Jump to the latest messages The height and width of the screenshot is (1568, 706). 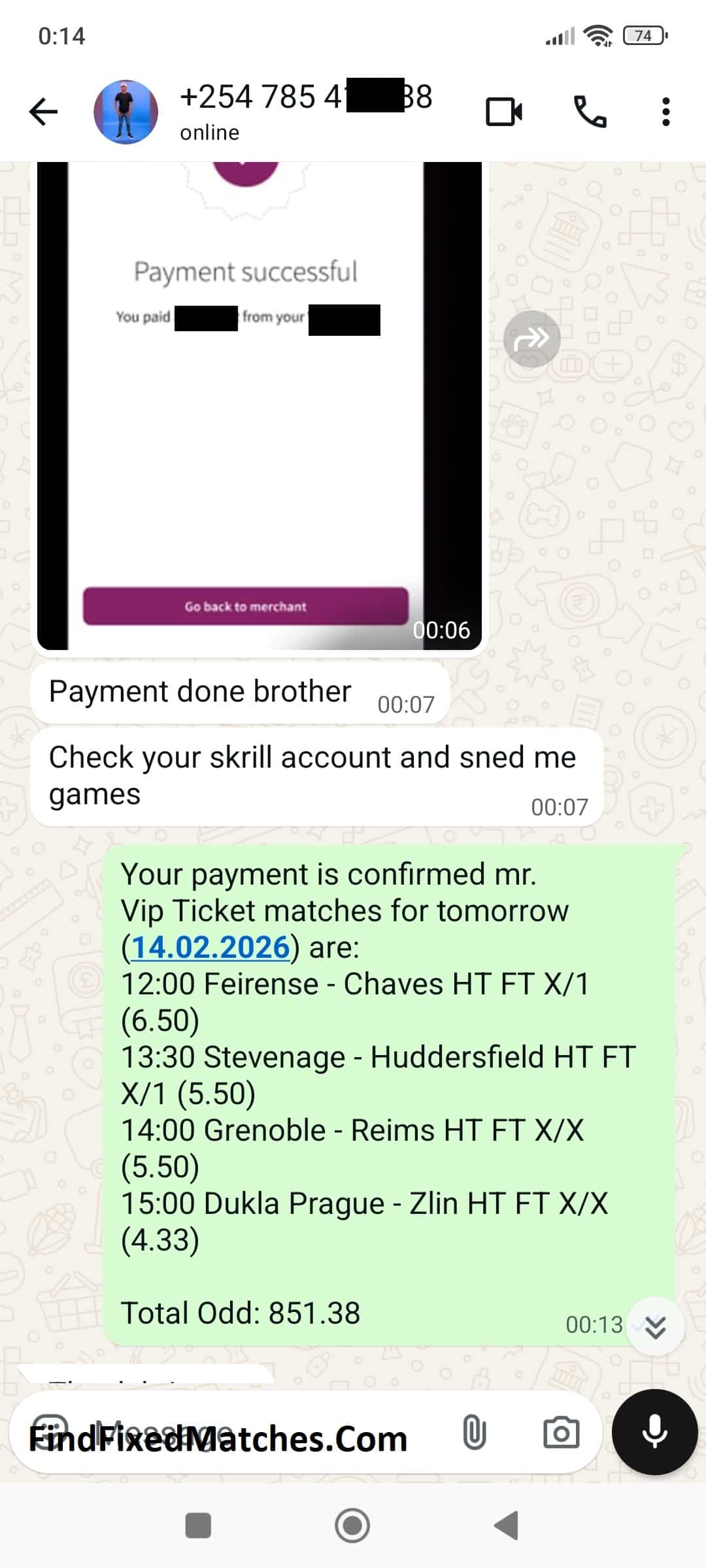[x=655, y=1326]
